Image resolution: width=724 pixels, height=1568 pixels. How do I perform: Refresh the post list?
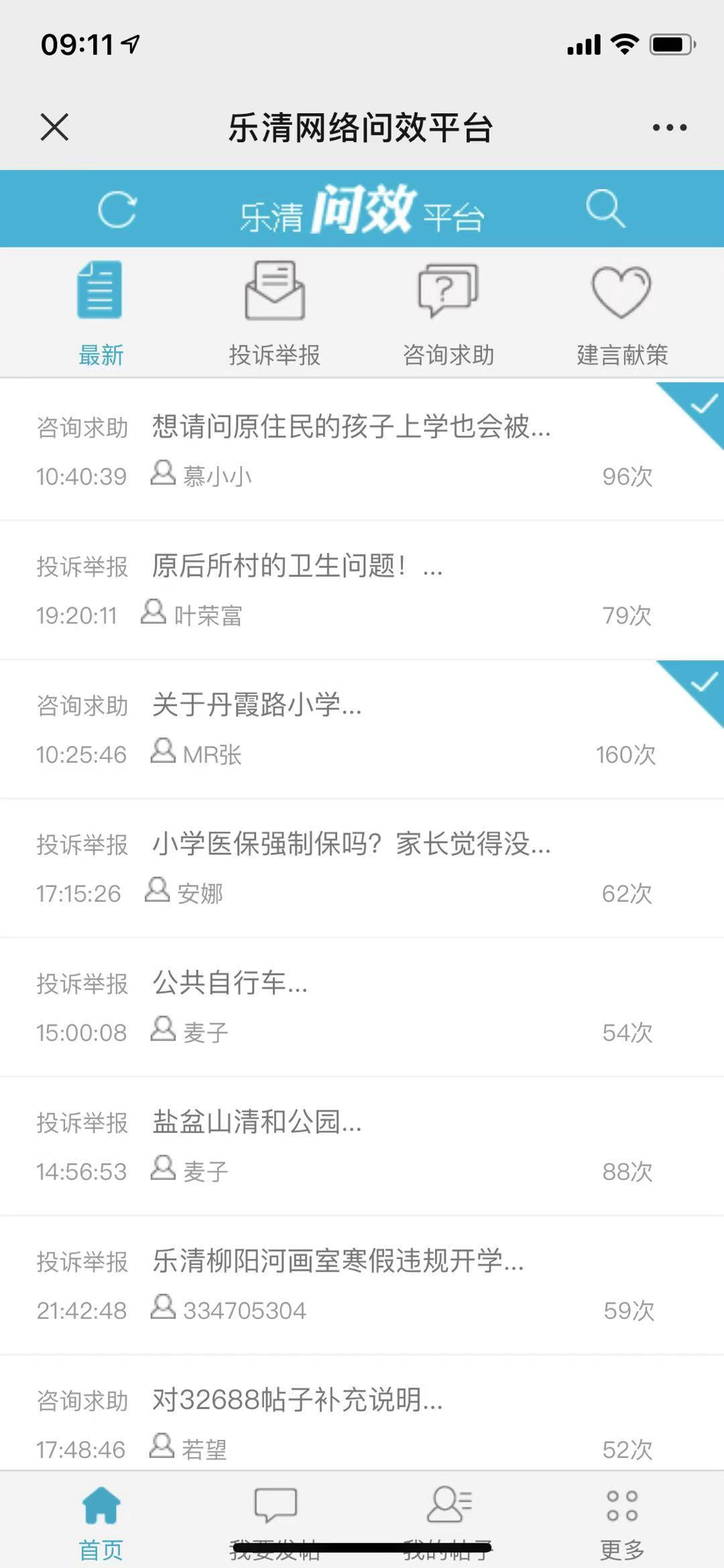coord(117,209)
